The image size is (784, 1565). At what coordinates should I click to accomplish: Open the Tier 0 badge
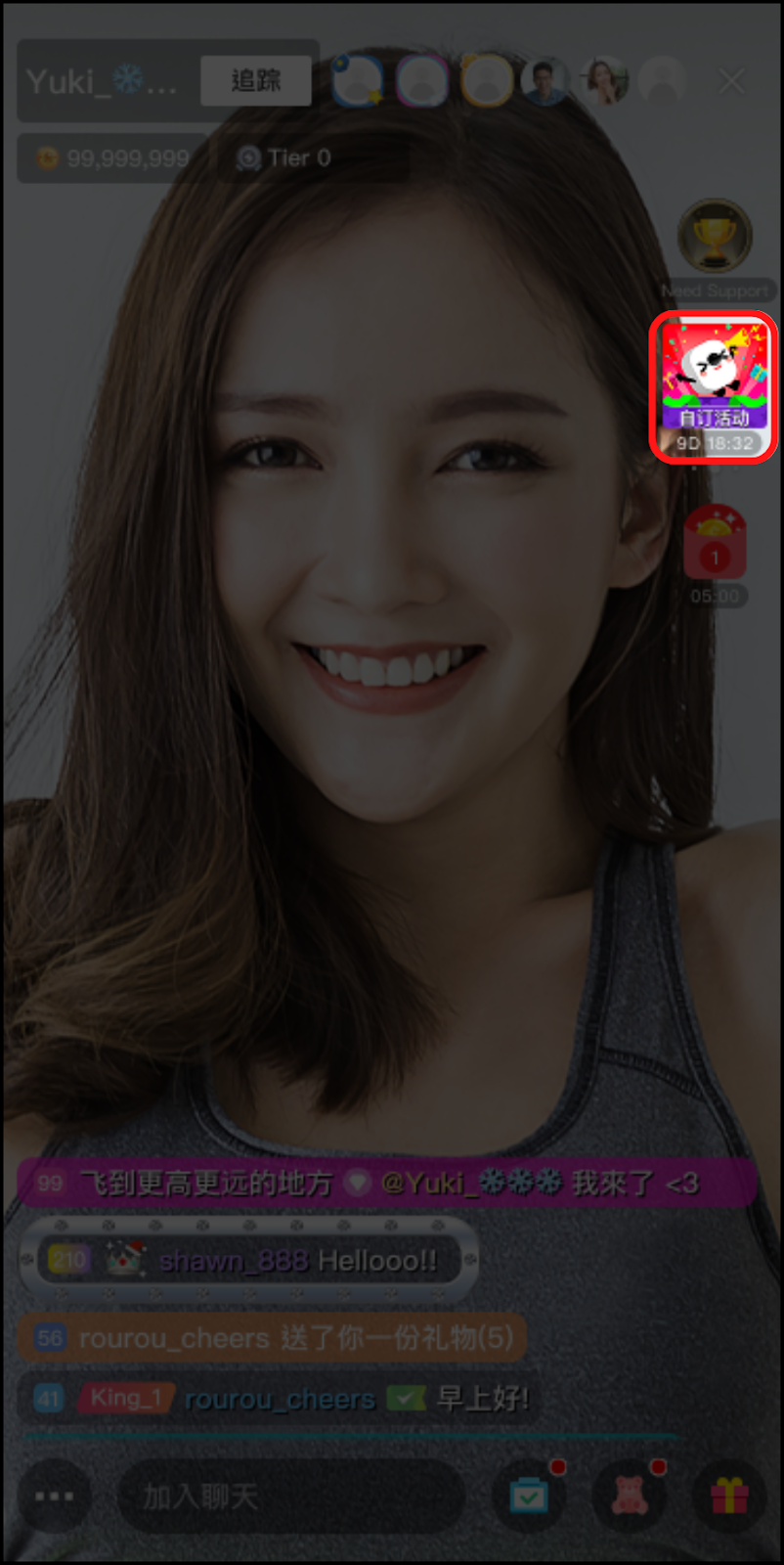coord(284,157)
